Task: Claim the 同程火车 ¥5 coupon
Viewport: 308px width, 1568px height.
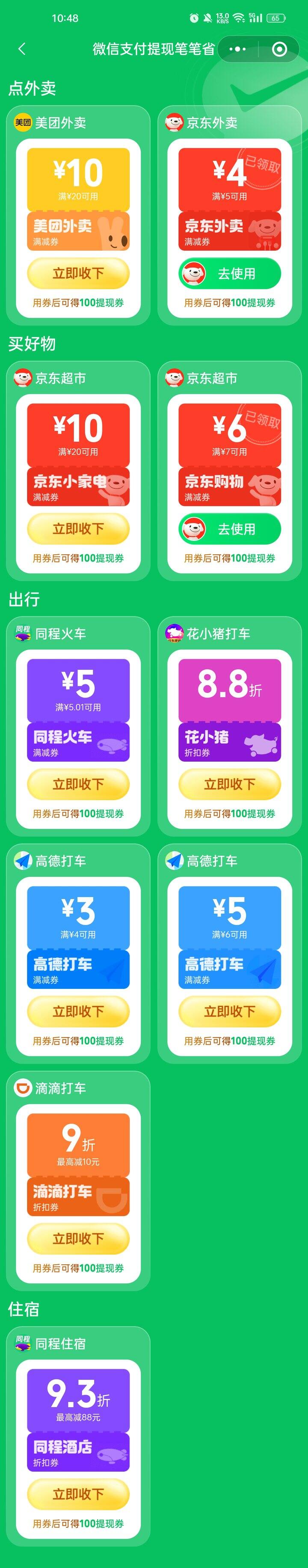Action: point(78,784)
